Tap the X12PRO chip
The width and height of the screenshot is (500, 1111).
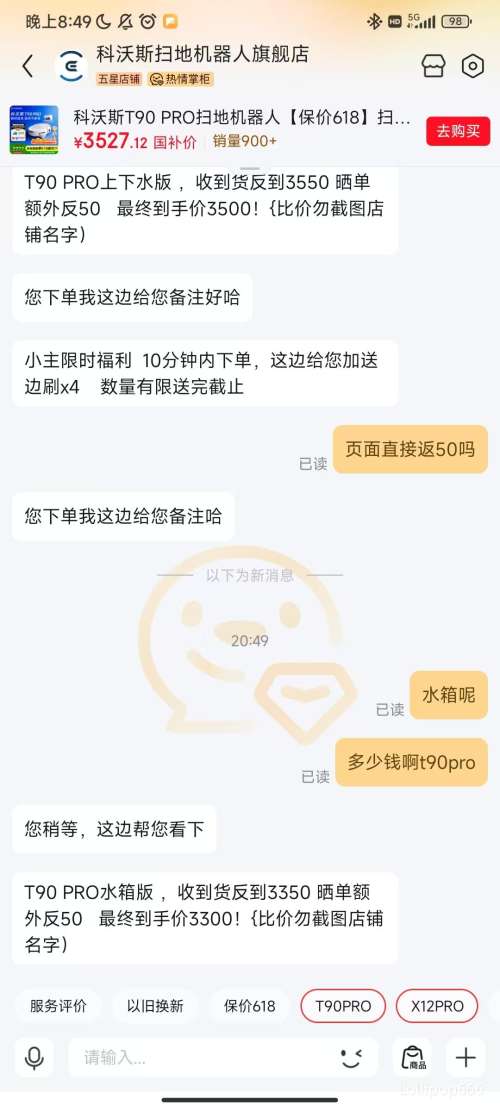coord(437,1006)
